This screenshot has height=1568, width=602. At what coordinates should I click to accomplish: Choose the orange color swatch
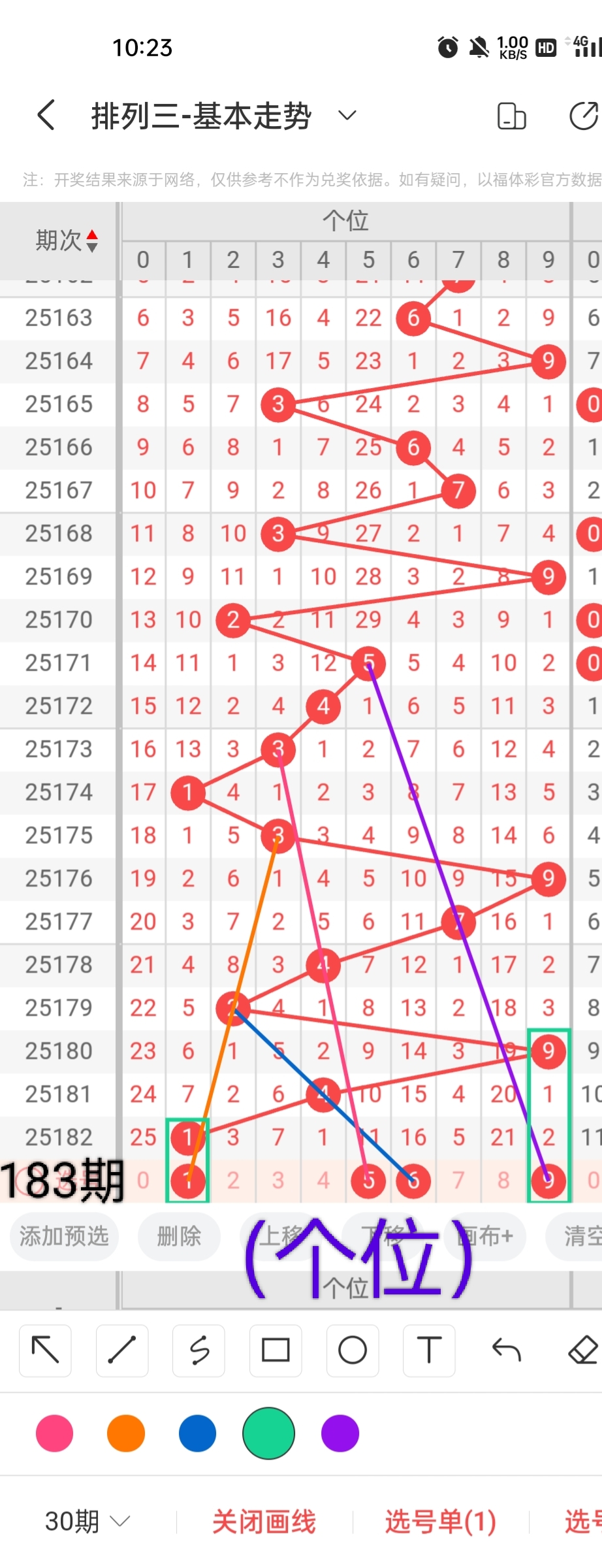tap(126, 1433)
